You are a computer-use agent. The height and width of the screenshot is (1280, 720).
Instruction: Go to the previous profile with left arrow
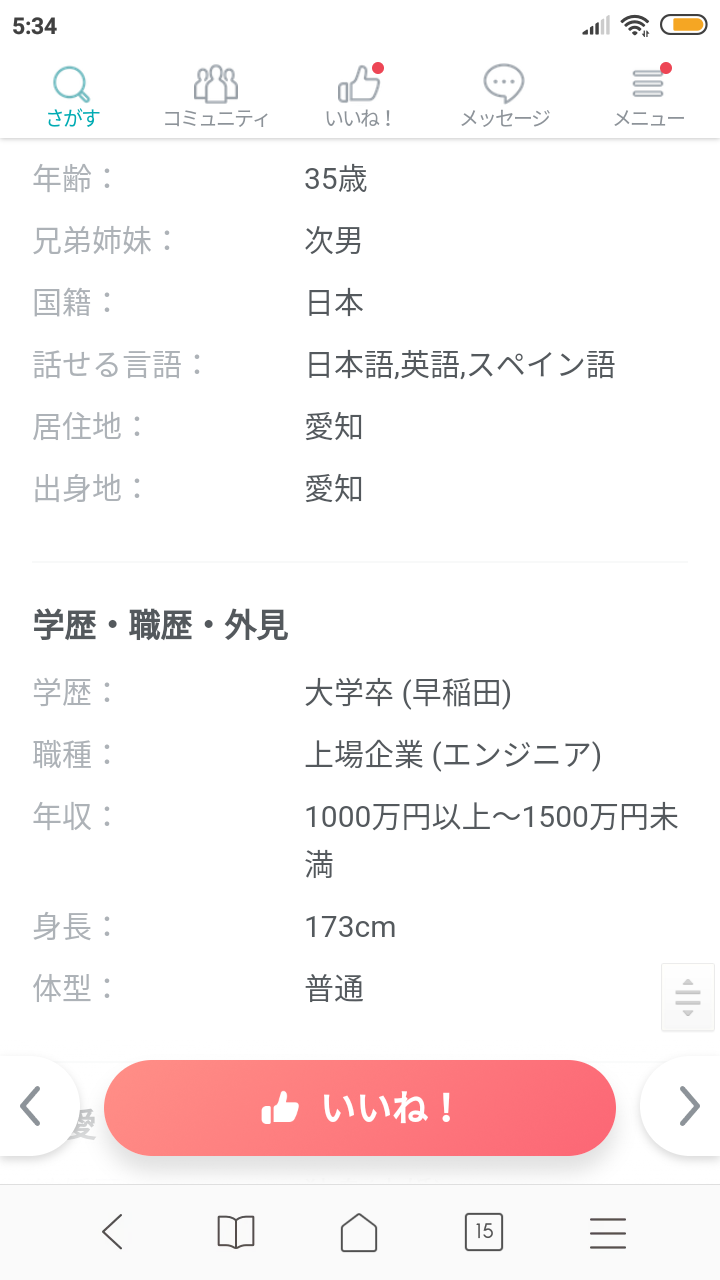pyautogui.click(x=32, y=1106)
